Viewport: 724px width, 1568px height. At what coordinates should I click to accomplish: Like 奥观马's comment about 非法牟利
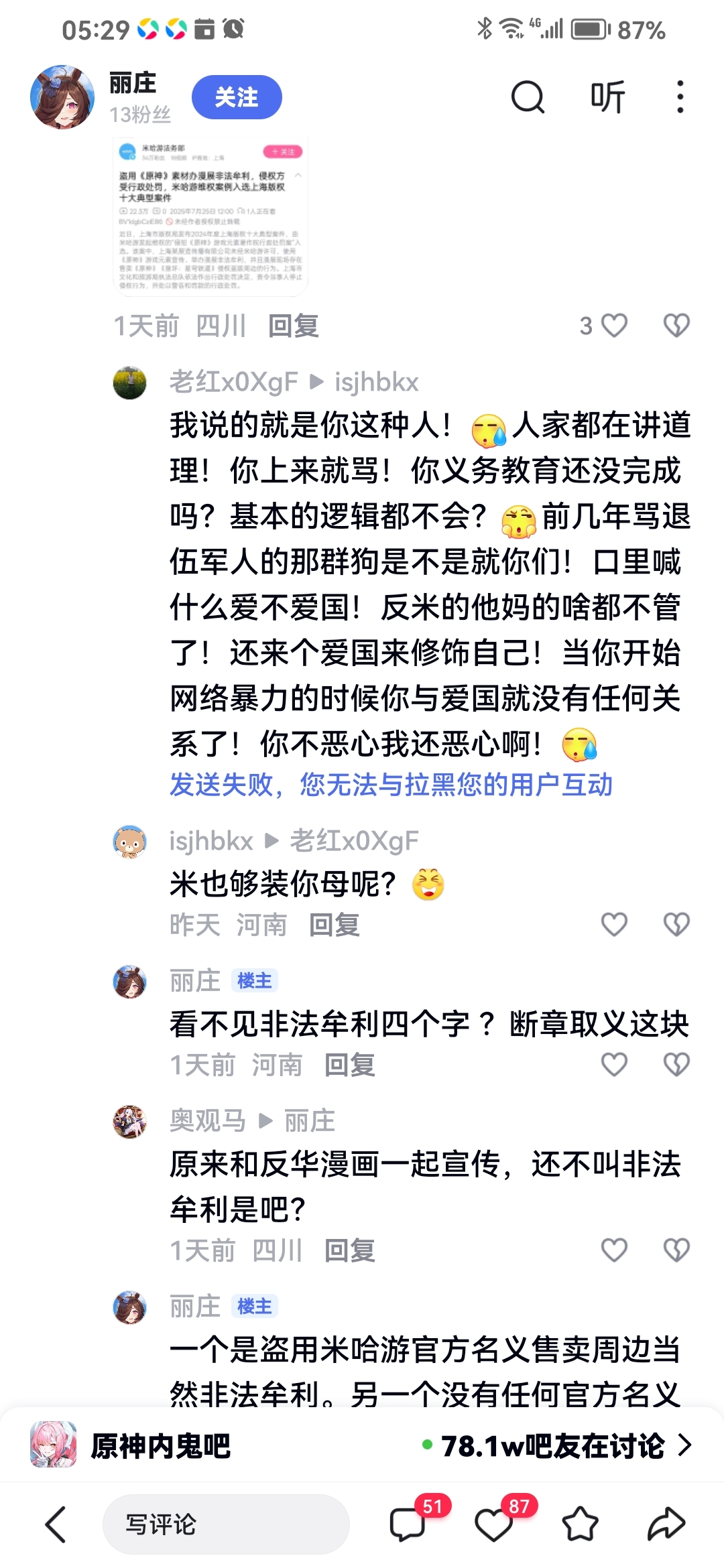[613, 1250]
